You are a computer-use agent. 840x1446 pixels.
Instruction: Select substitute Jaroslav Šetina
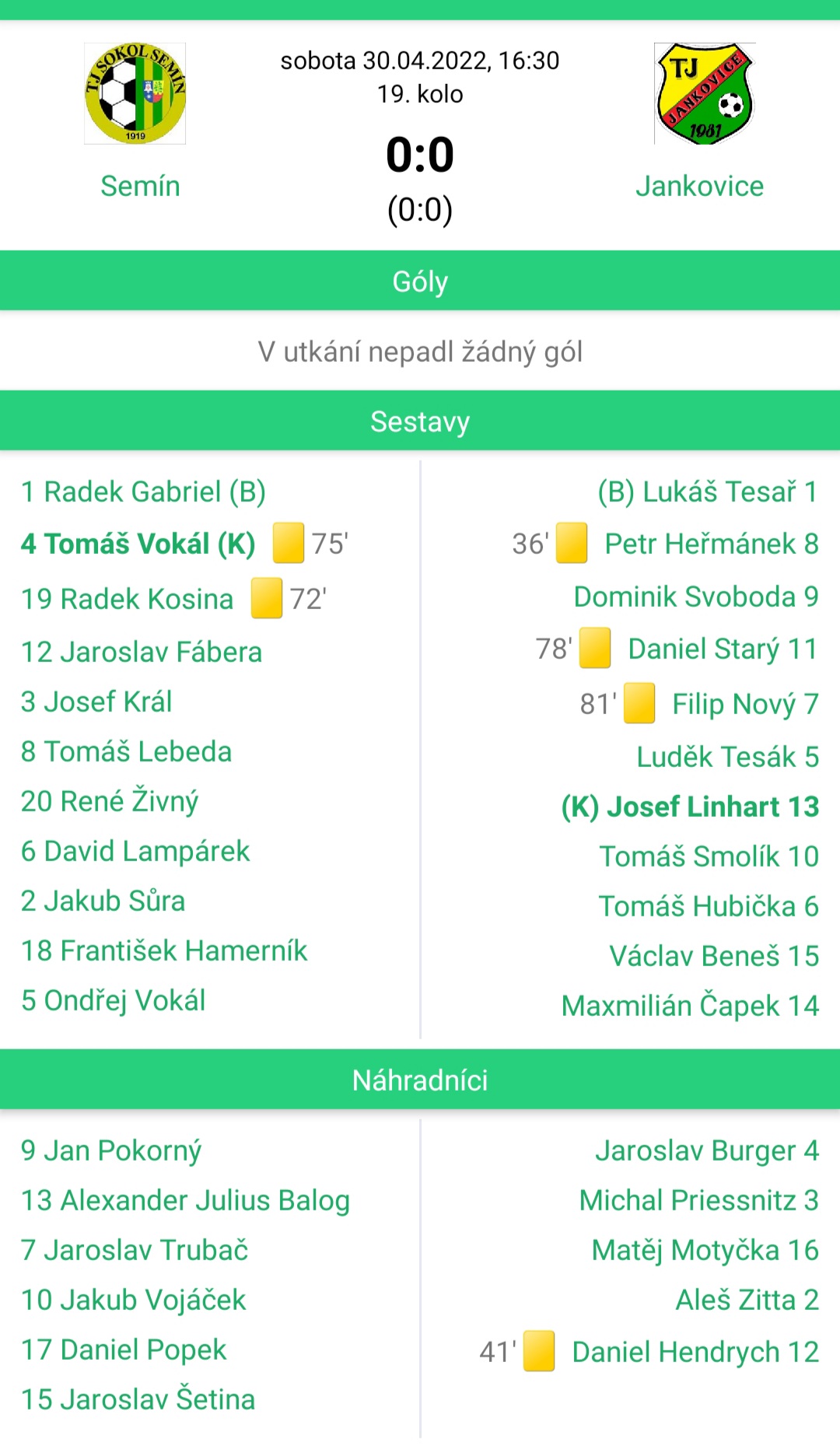click(x=138, y=1399)
